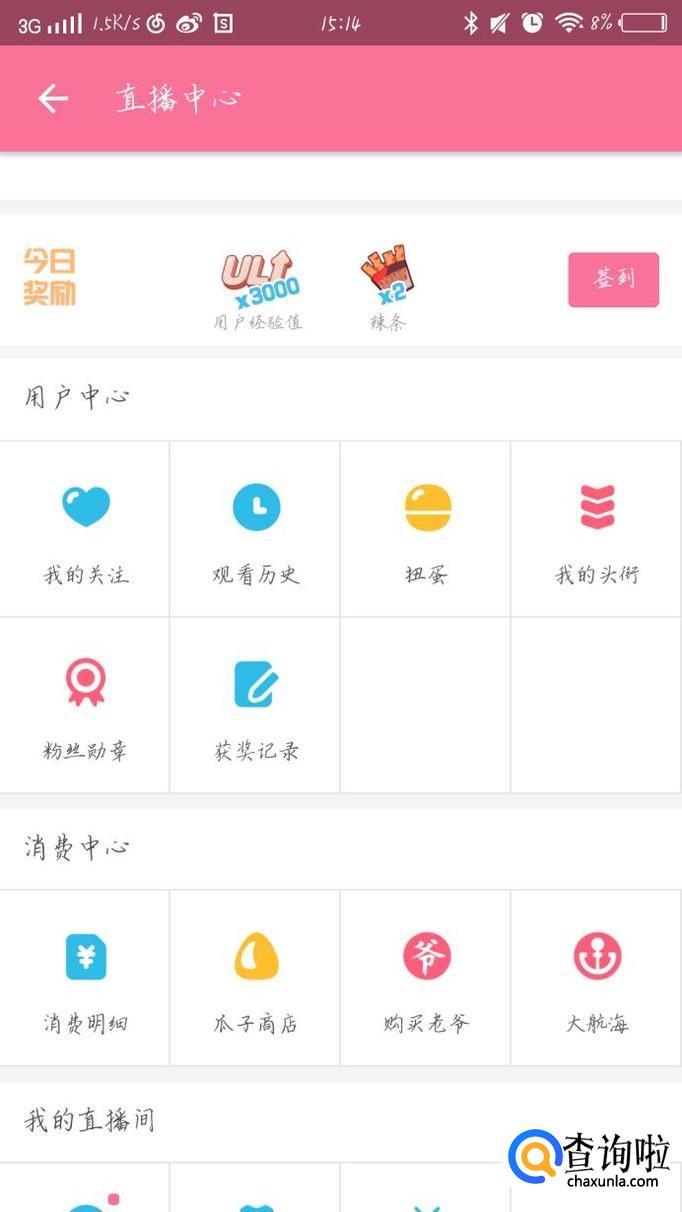682x1212 pixels.
Task: View 观看历史
Action: tap(256, 530)
